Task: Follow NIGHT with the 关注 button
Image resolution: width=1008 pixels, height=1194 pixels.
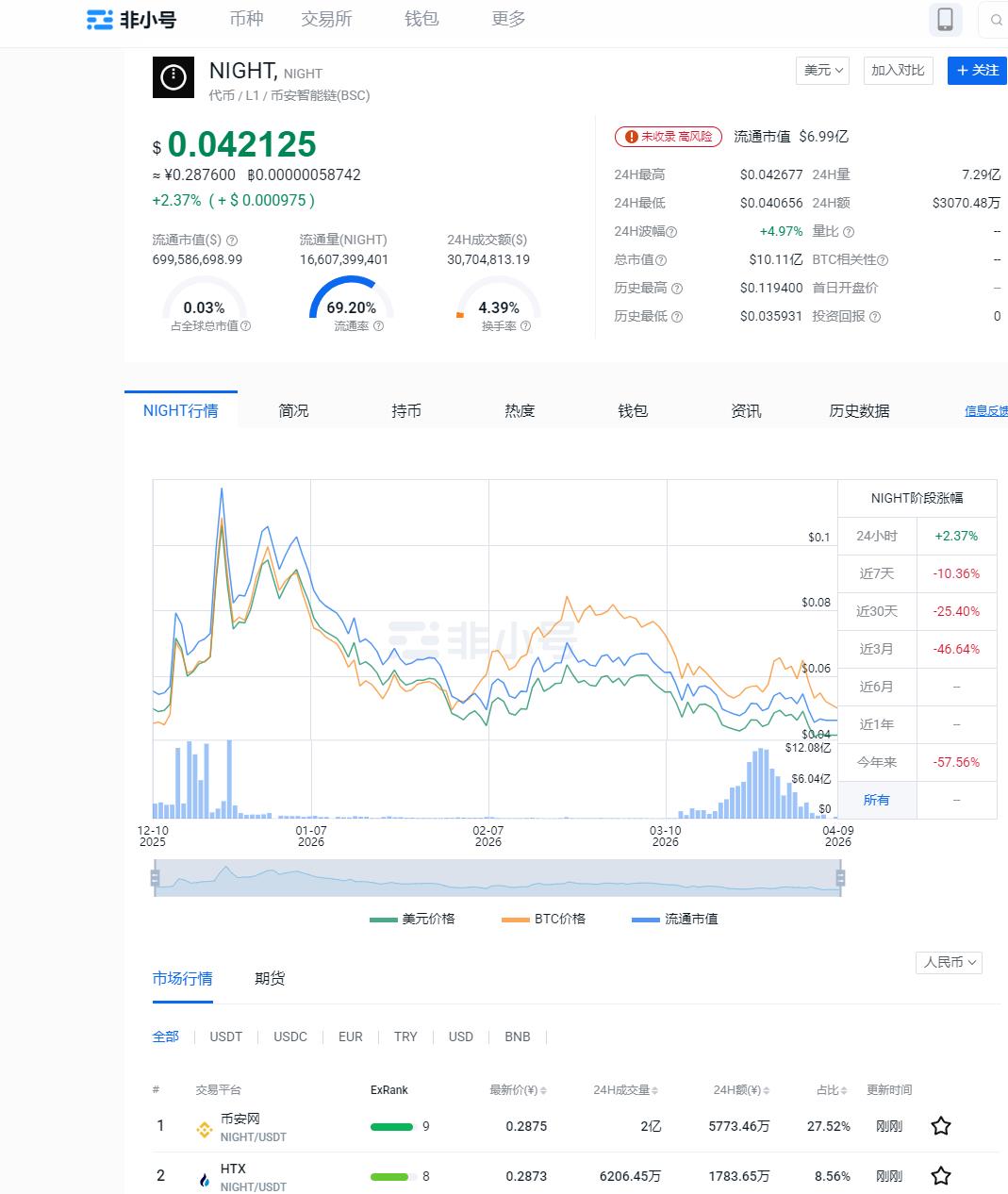Action: click(978, 71)
